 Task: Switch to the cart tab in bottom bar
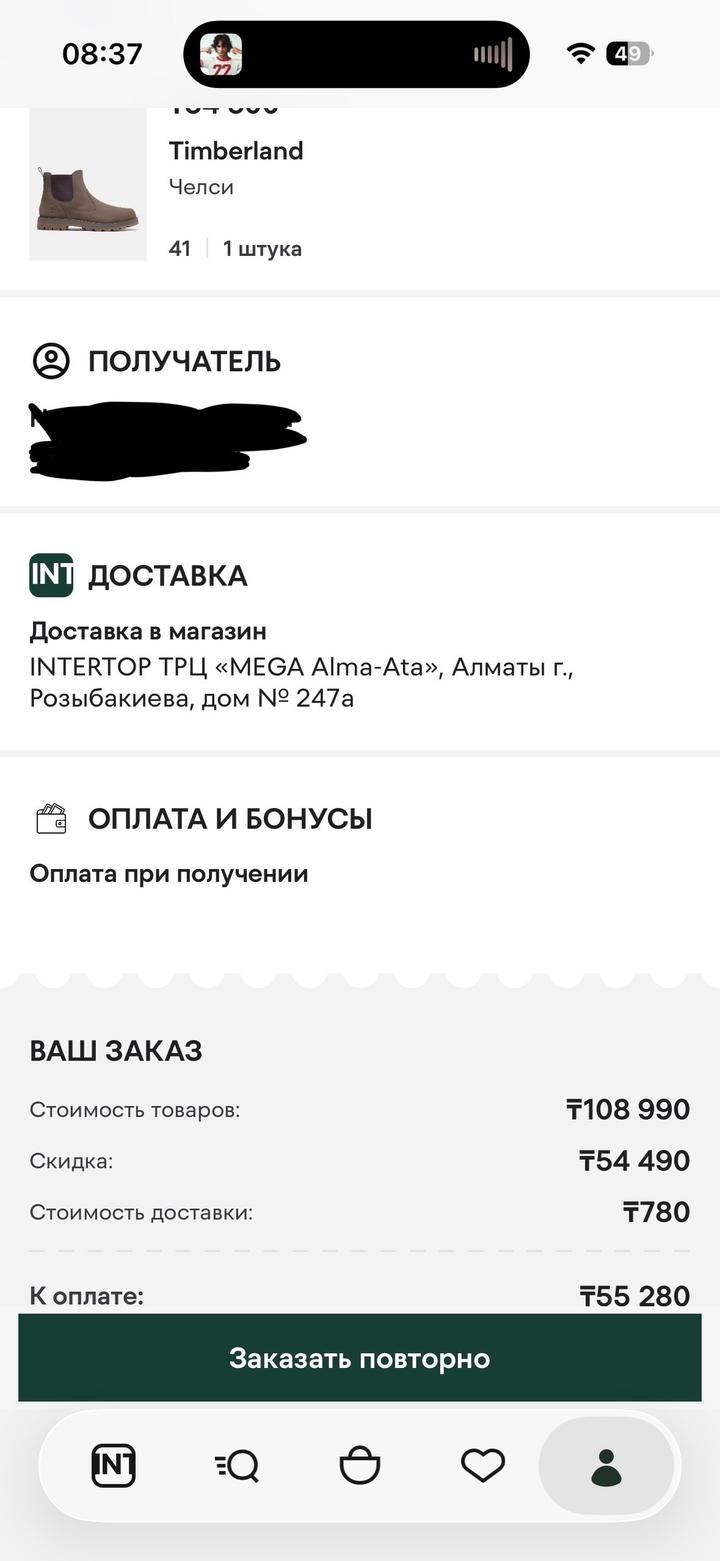tap(359, 1465)
